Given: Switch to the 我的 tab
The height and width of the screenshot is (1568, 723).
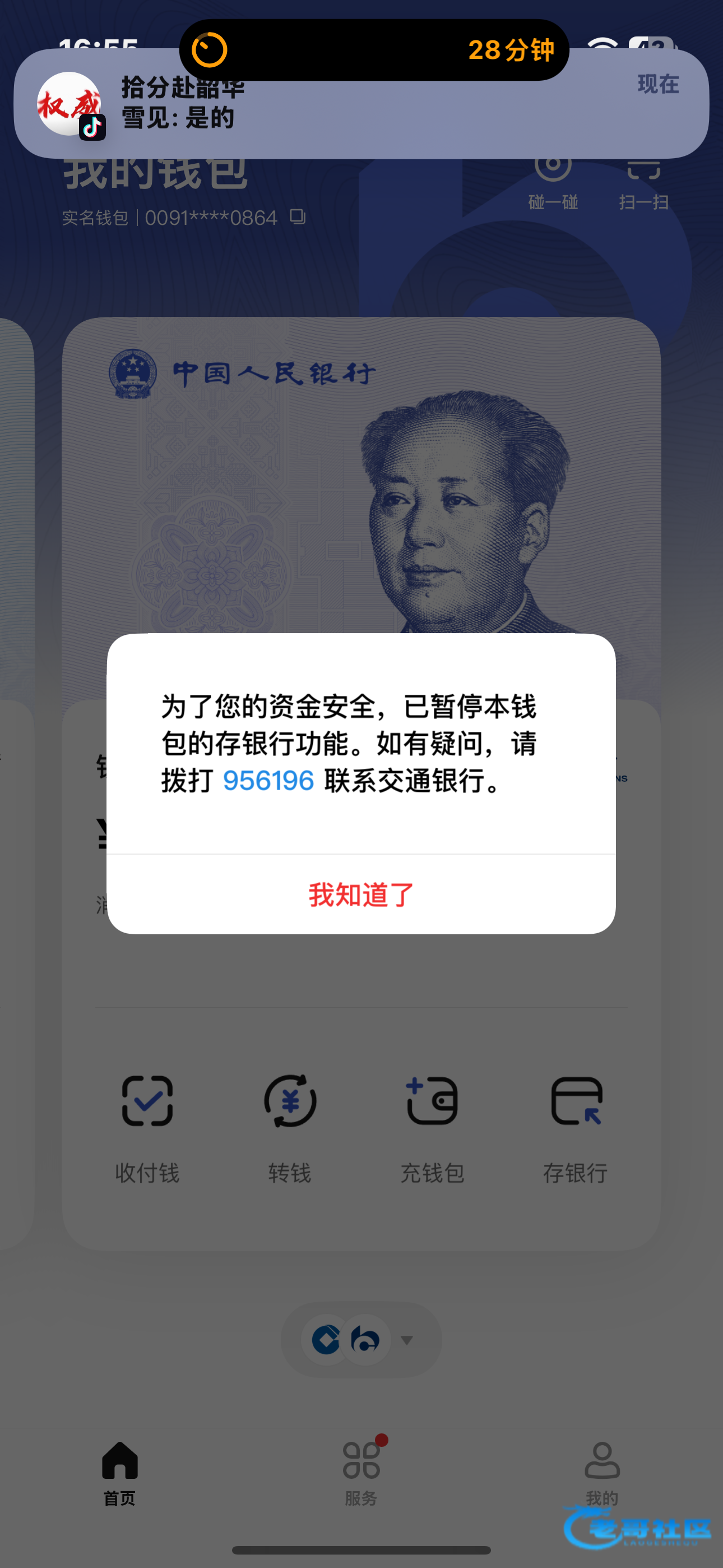Looking at the screenshot, I should click(602, 1472).
